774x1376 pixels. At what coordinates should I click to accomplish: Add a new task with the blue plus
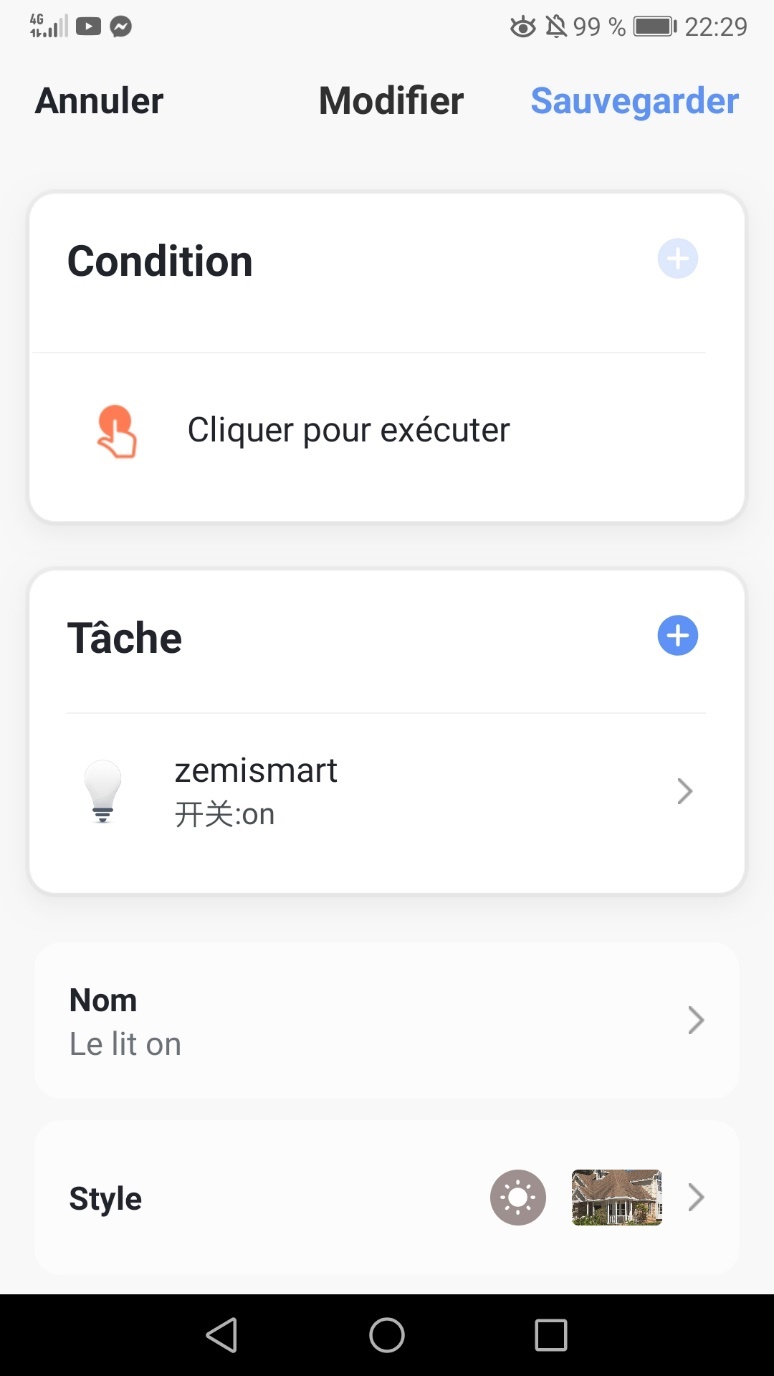pos(677,635)
